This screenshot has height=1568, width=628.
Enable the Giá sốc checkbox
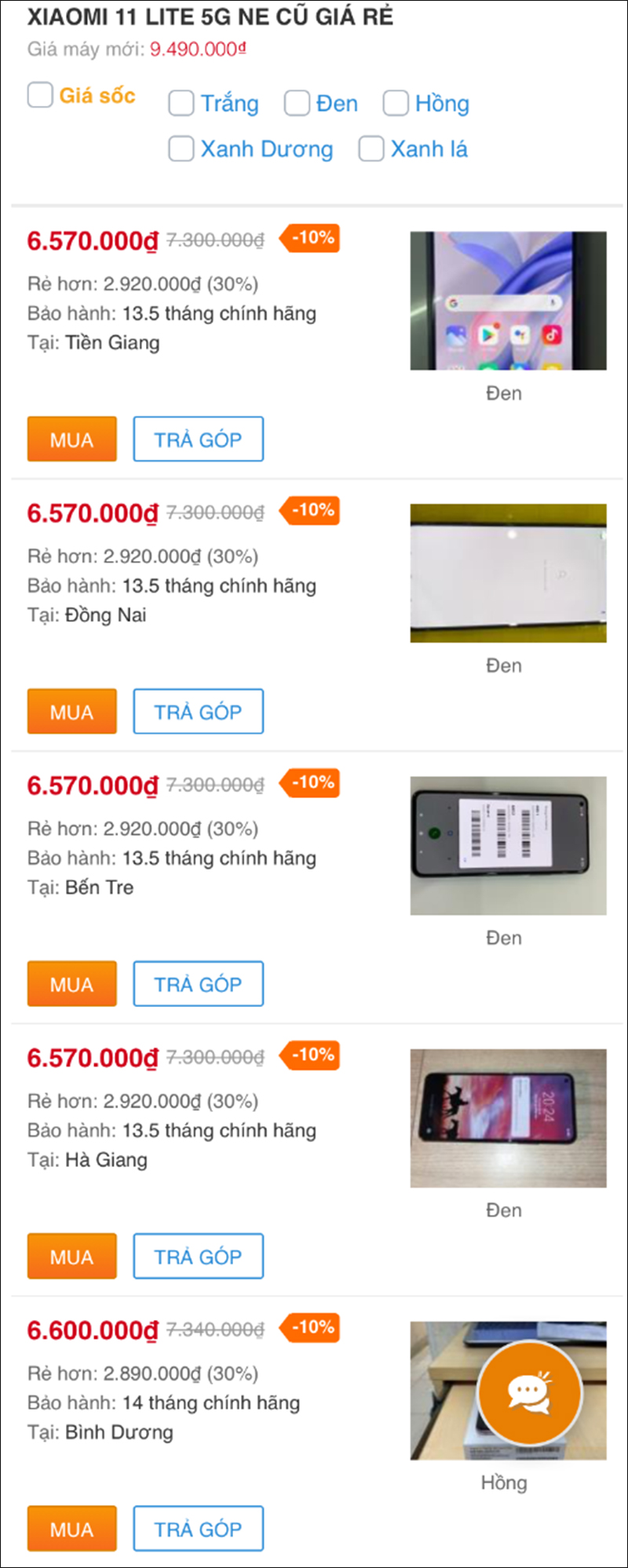[x=39, y=95]
